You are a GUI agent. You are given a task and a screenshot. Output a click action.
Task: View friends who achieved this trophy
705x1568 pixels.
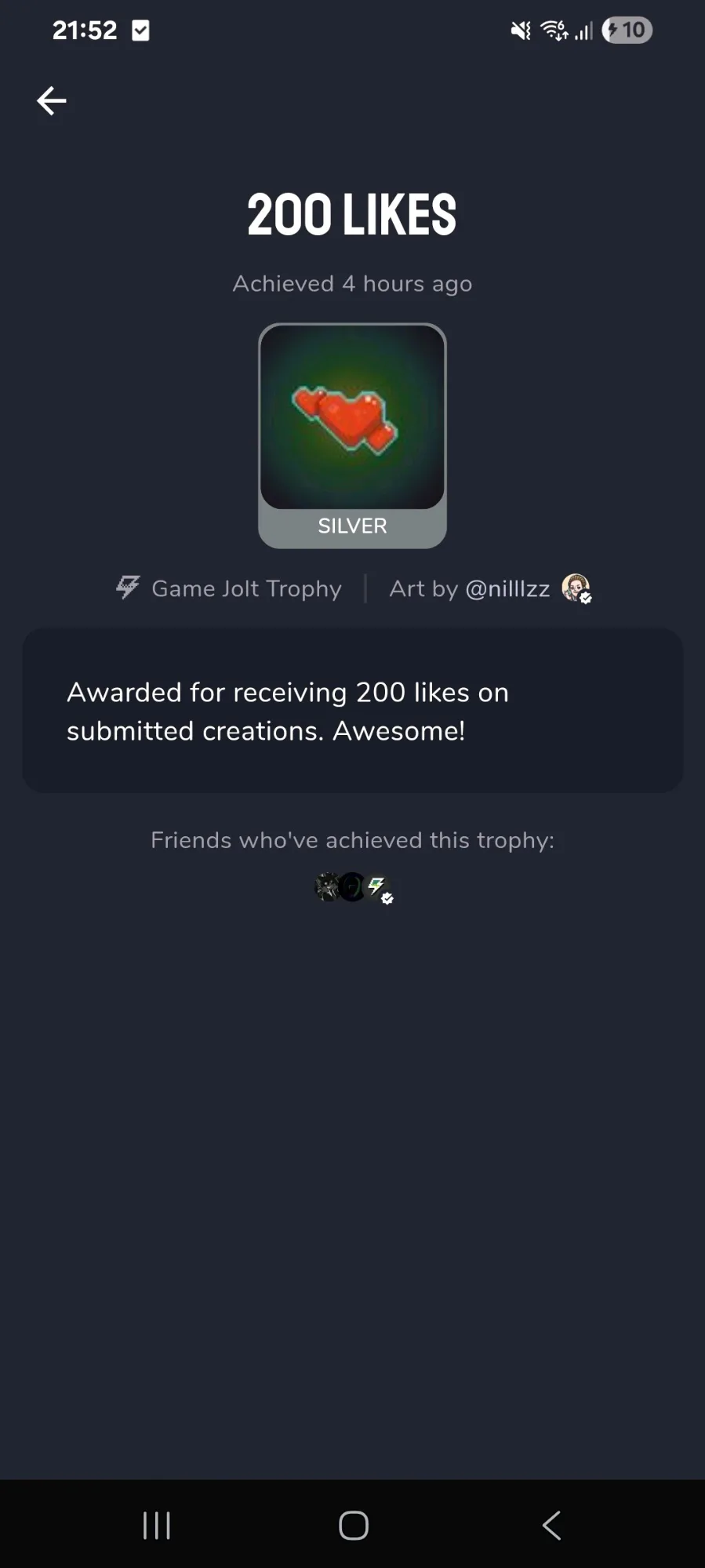tap(353, 887)
